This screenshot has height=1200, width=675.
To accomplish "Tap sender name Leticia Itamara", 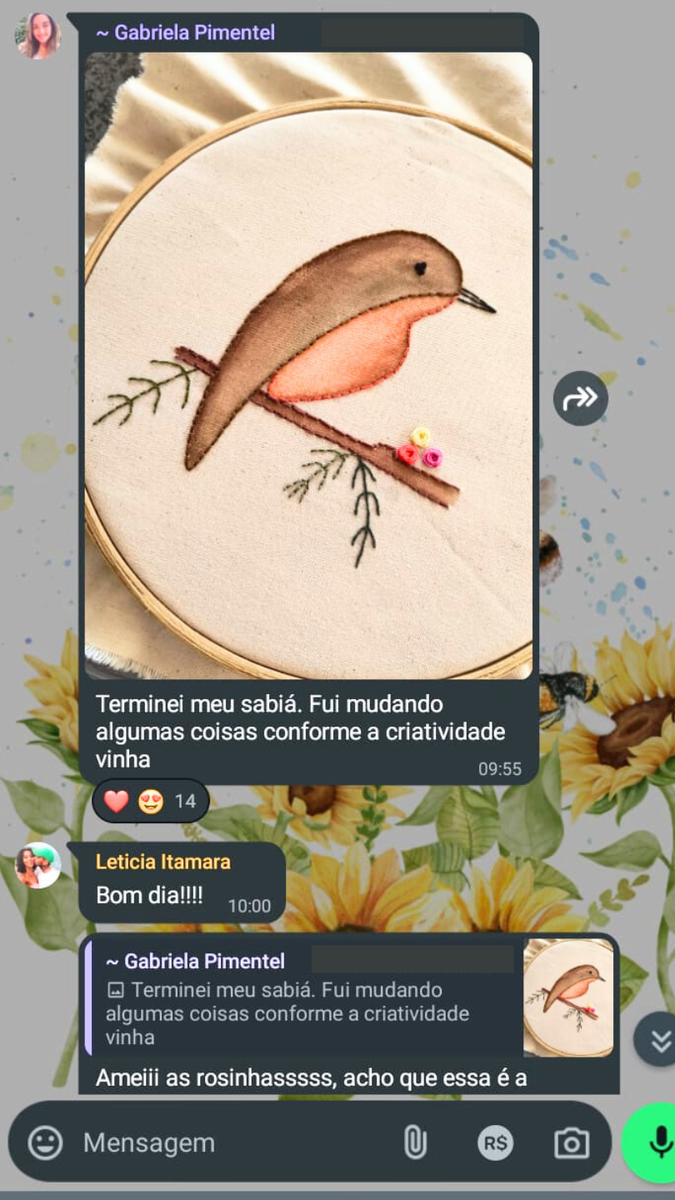I will click(163, 862).
